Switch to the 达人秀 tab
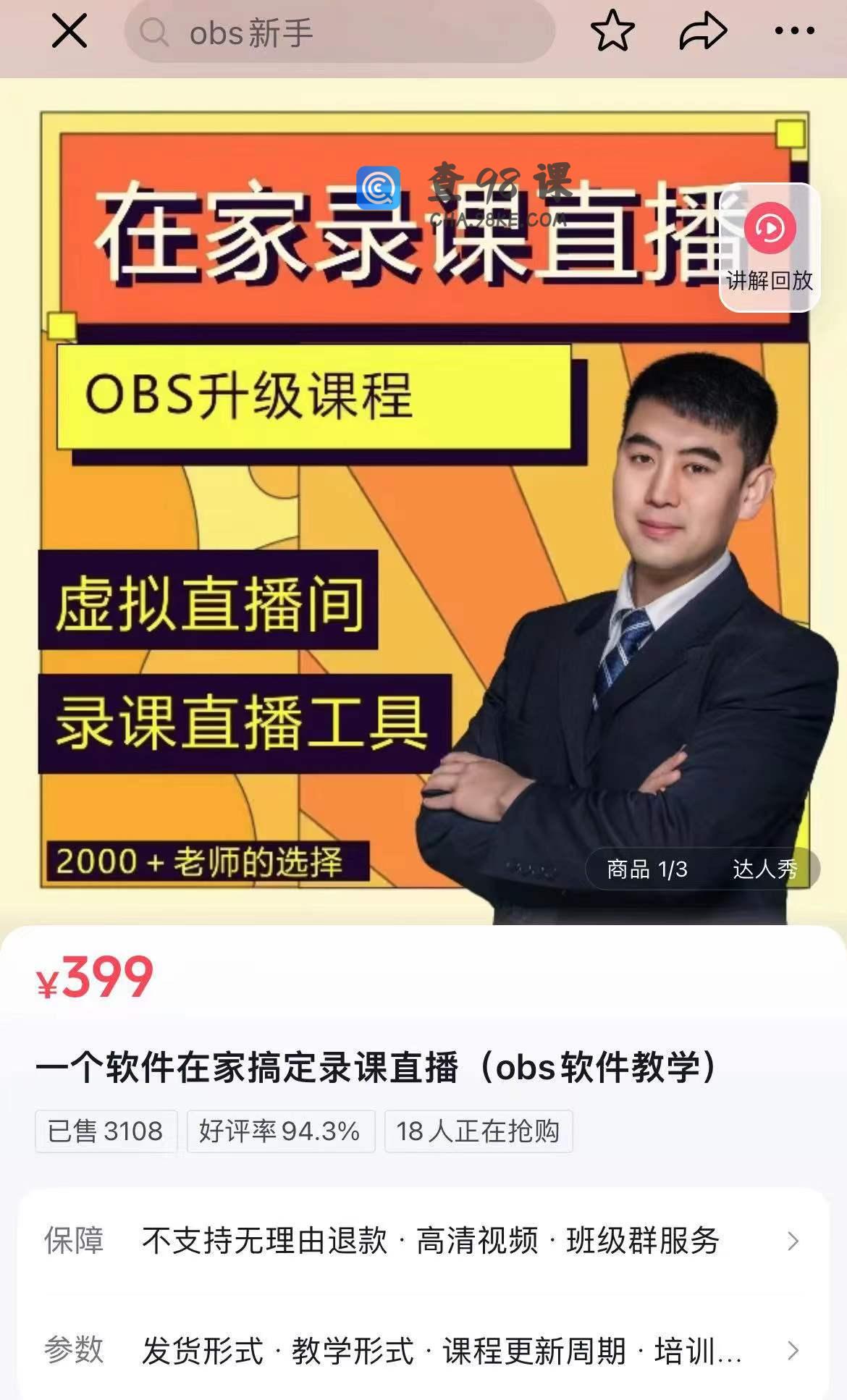847x1400 pixels. click(x=764, y=869)
